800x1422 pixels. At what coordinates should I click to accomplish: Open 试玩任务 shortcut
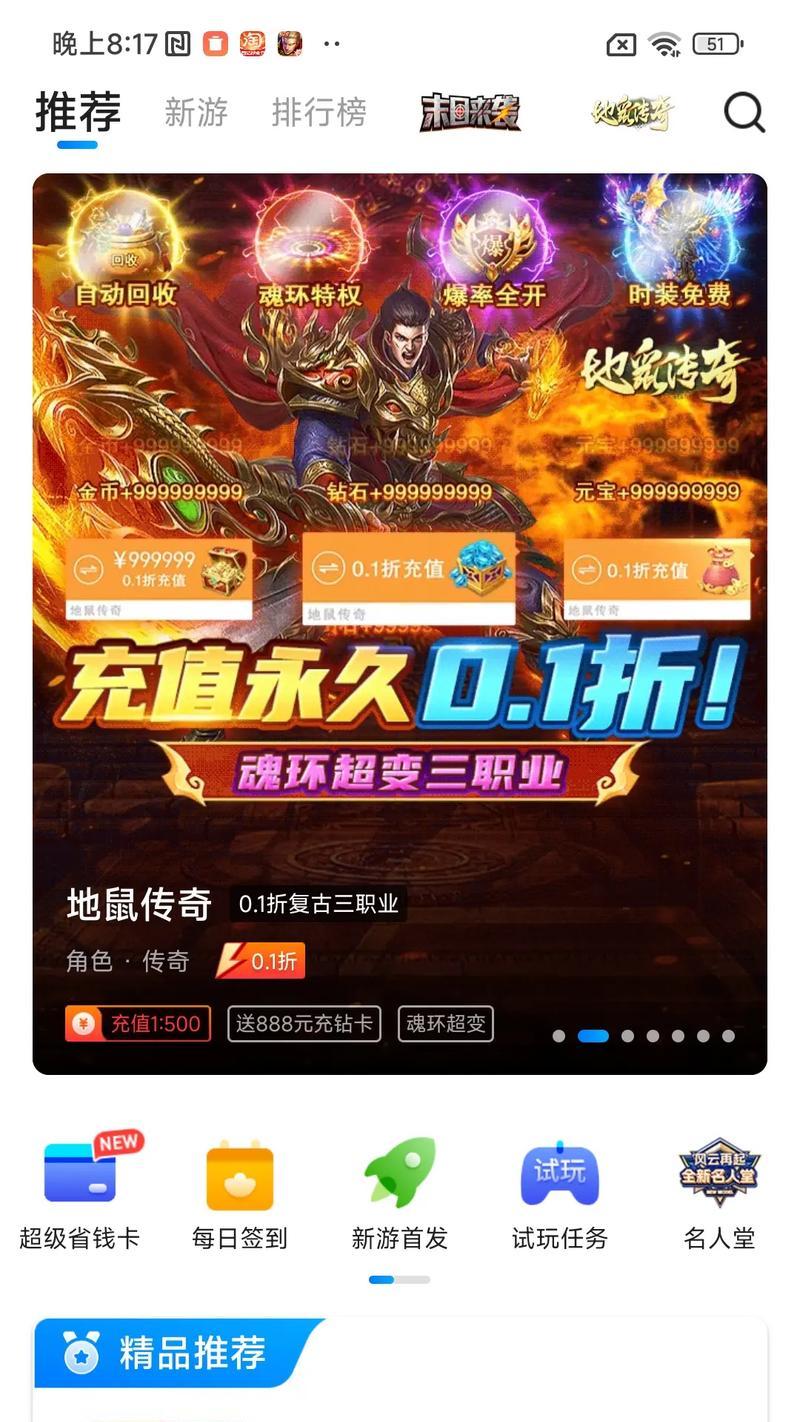(x=560, y=1193)
